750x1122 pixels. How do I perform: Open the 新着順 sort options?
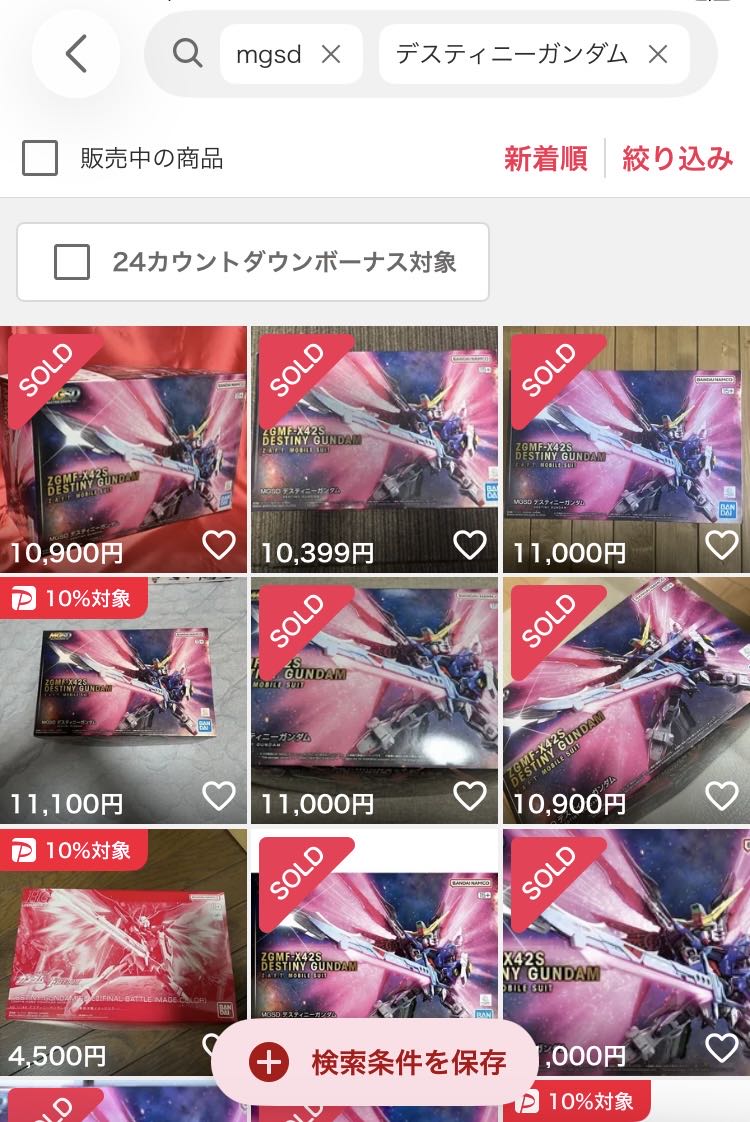(x=545, y=158)
